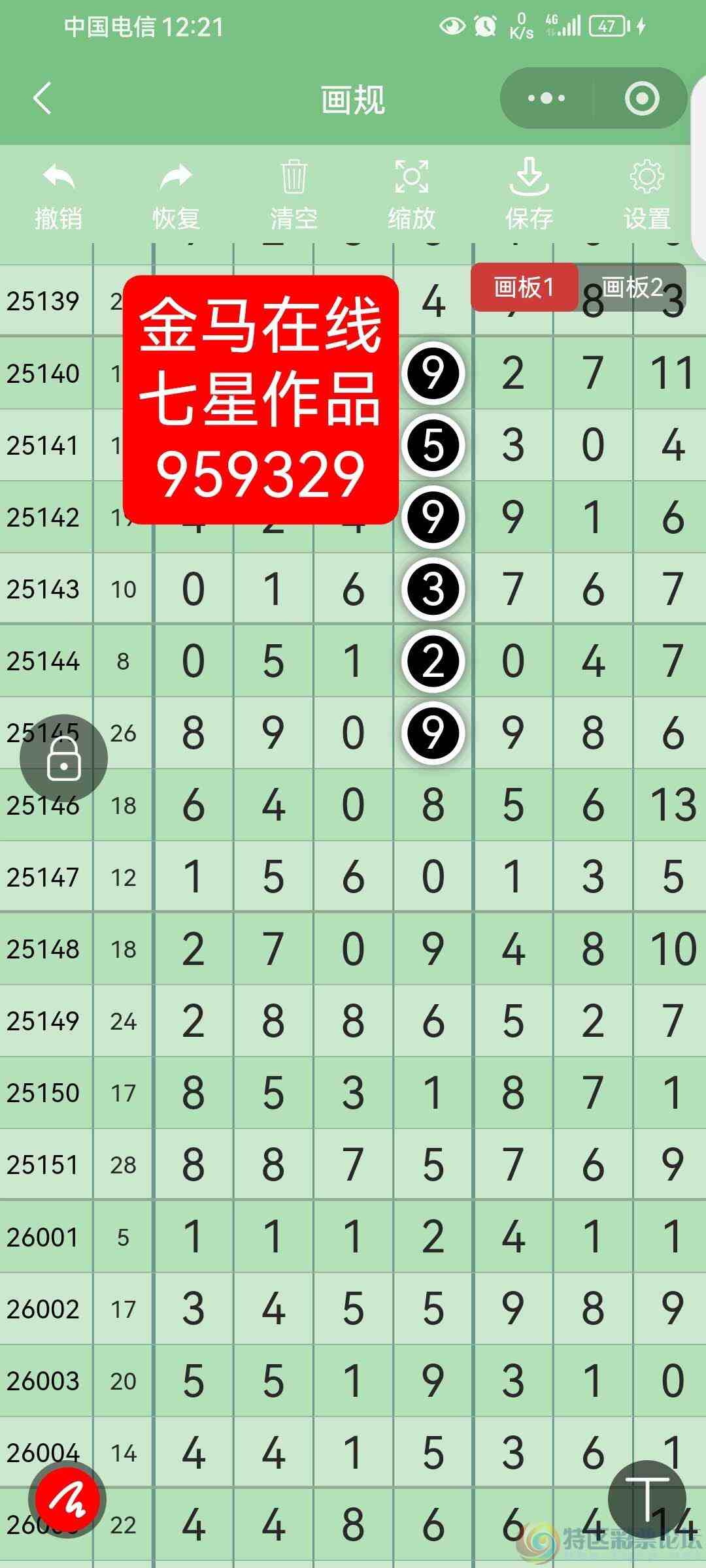Toggle the alarm clock status icon
This screenshot has width=706, height=1568.
click(484, 26)
